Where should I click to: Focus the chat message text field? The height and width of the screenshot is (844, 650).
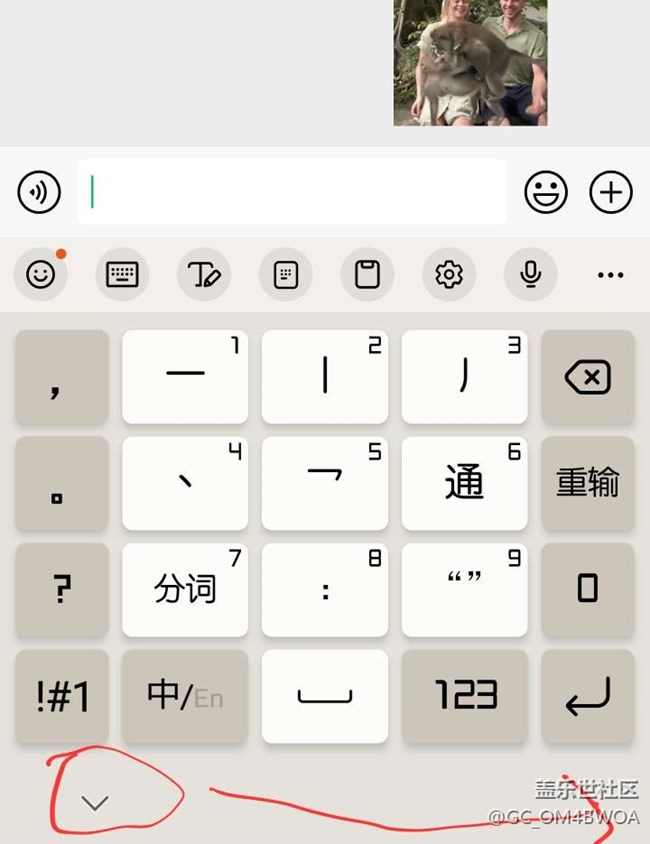pyautogui.click(x=292, y=192)
